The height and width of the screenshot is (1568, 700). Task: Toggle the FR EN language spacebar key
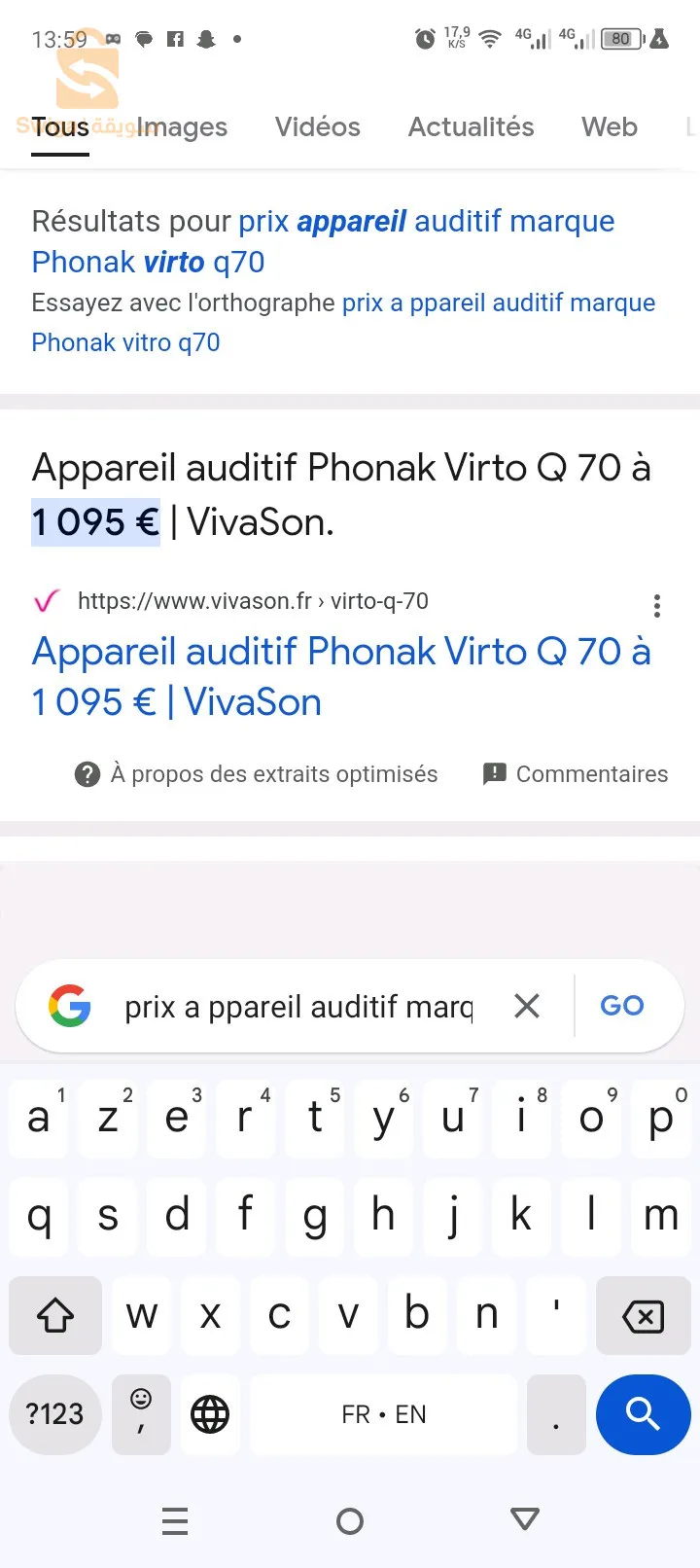(x=382, y=1415)
